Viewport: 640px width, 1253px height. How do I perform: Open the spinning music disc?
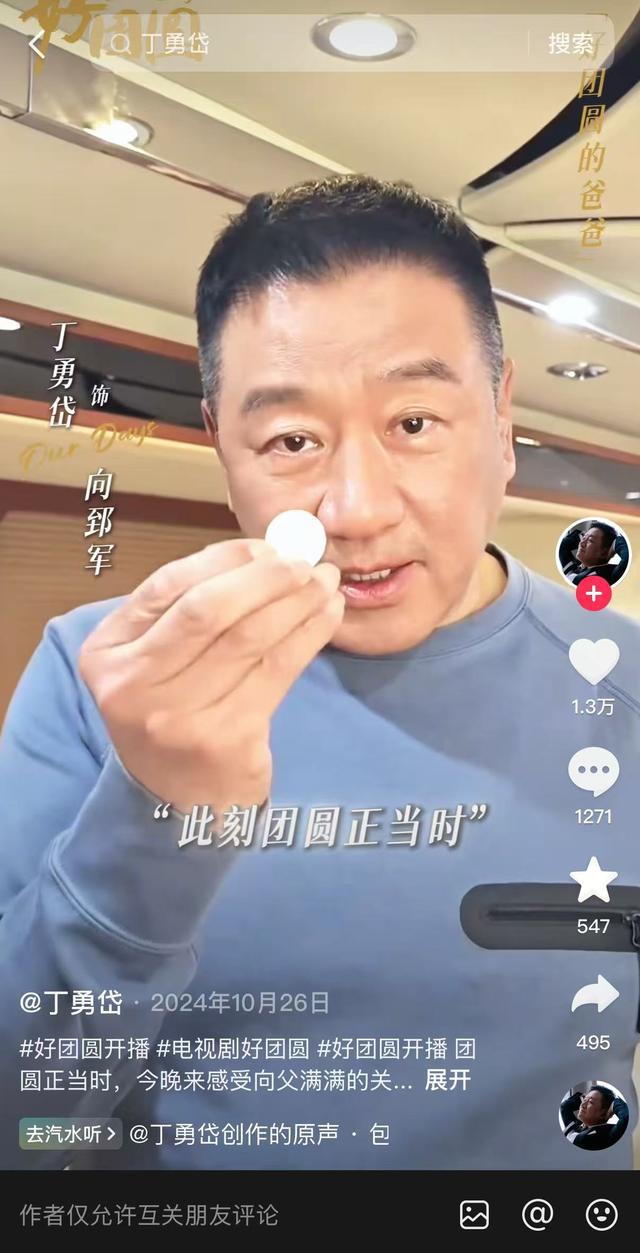click(x=593, y=1116)
